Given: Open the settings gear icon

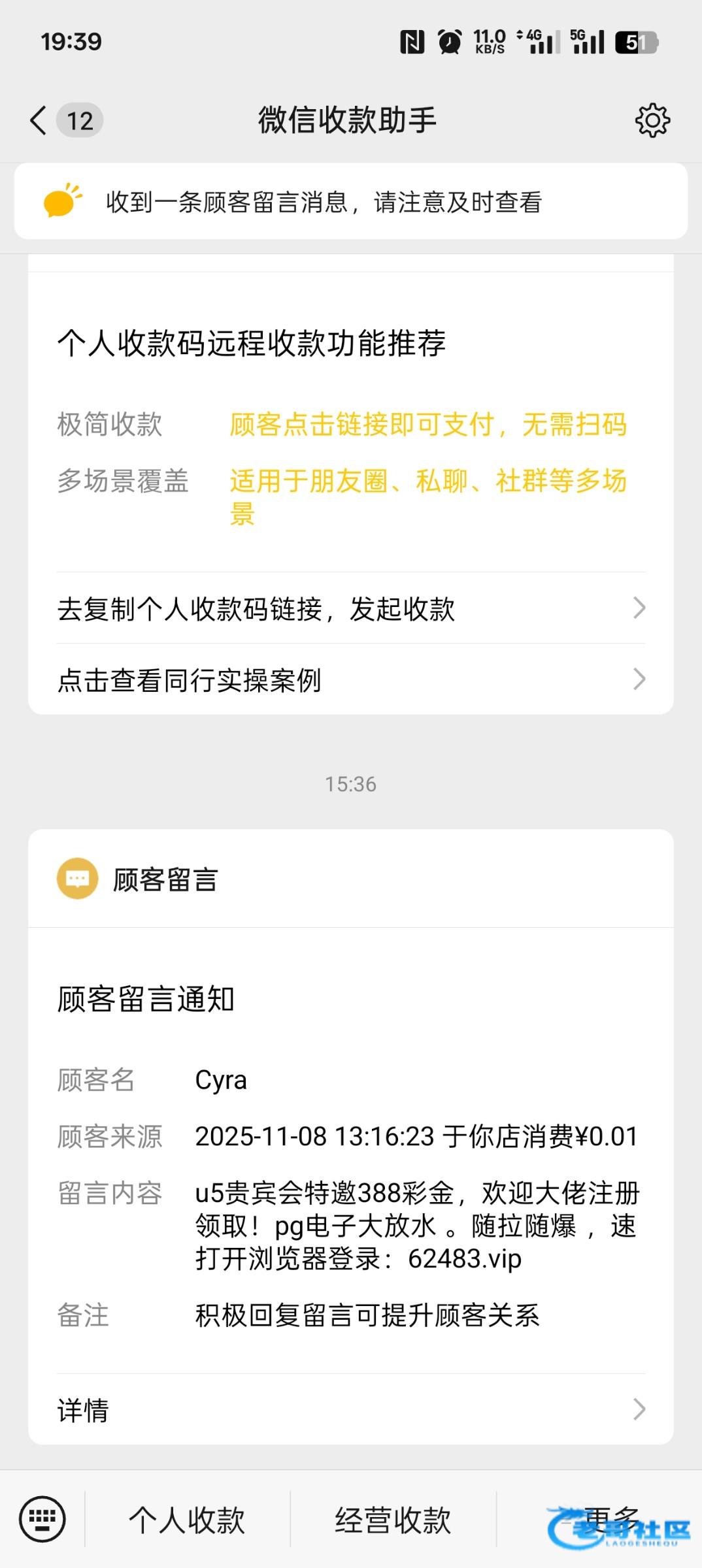Looking at the screenshot, I should pyautogui.click(x=652, y=120).
